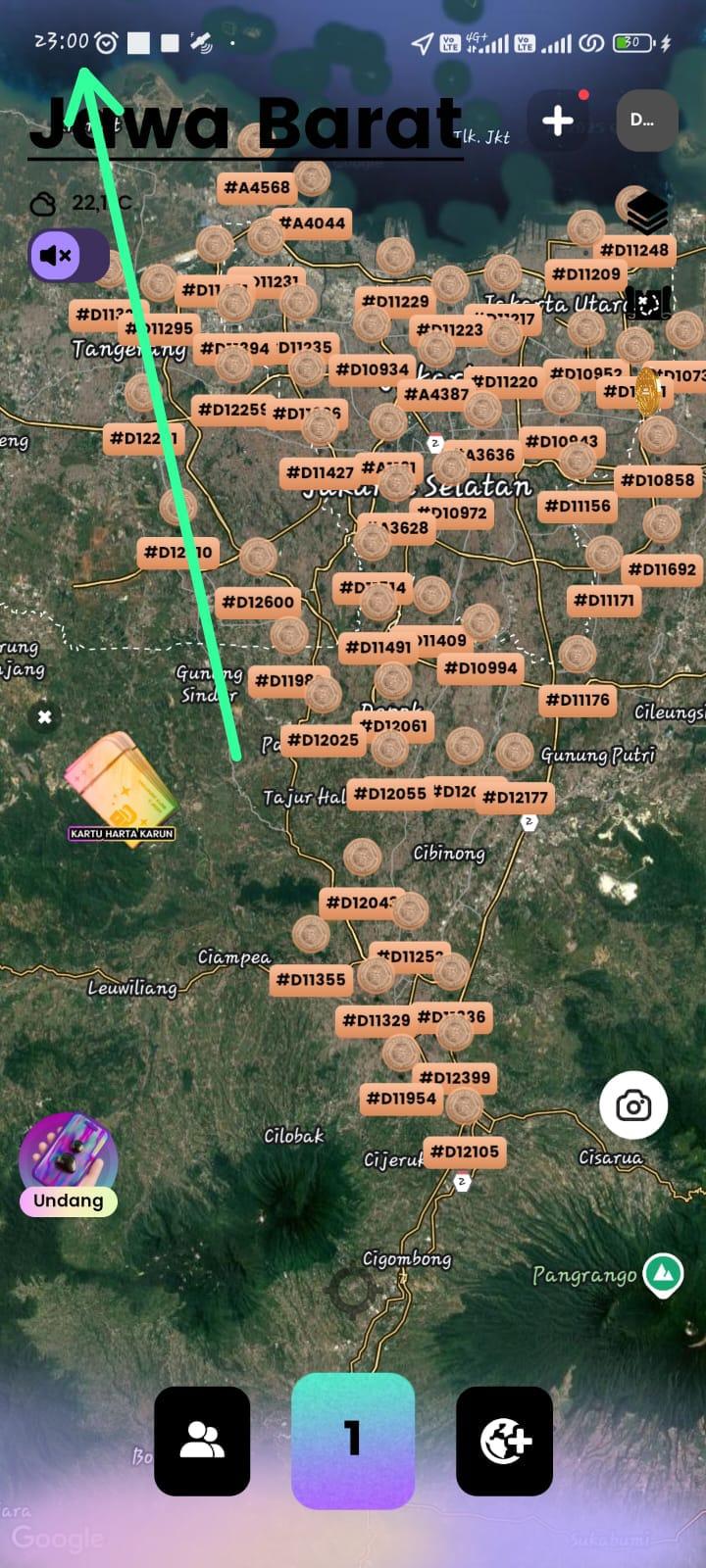
Task: Open the globe plus button
Action: (x=504, y=1441)
